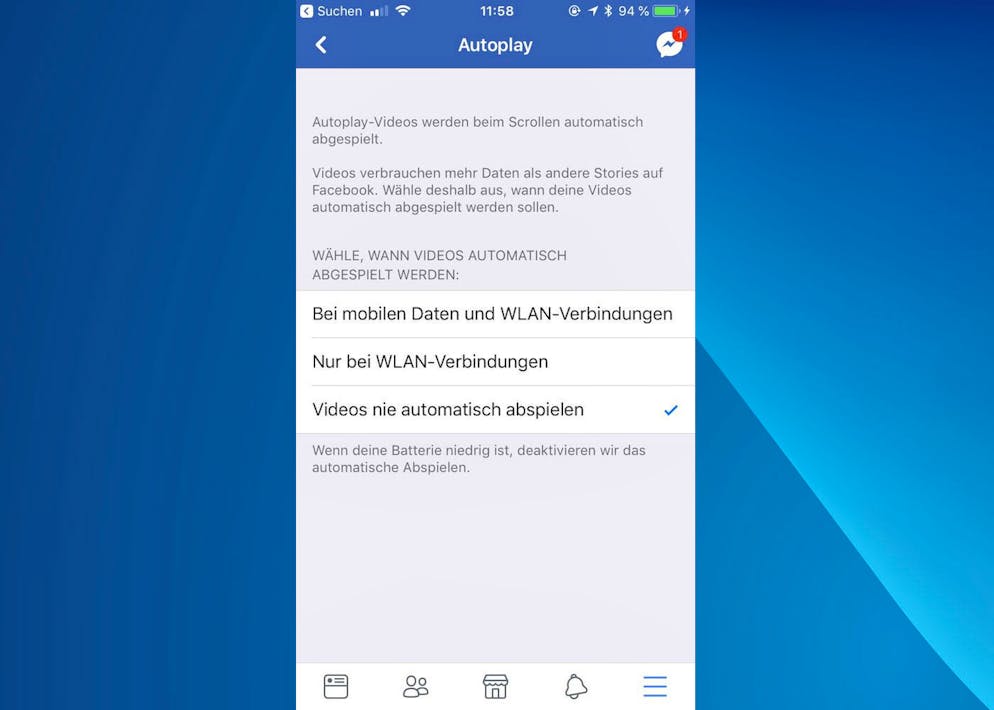Open the notifications bell tab

(575, 686)
